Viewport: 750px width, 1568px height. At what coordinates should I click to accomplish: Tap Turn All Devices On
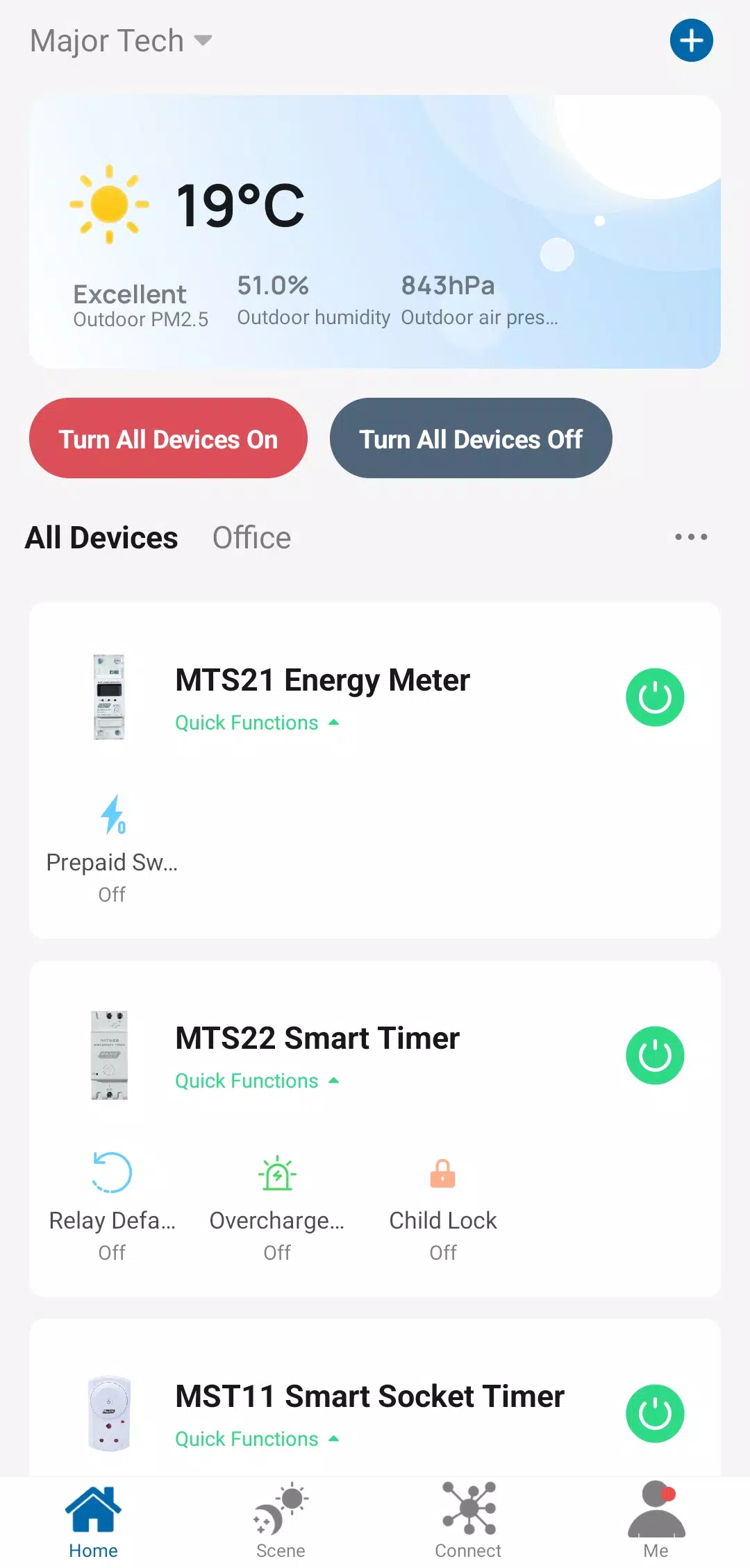(x=168, y=439)
